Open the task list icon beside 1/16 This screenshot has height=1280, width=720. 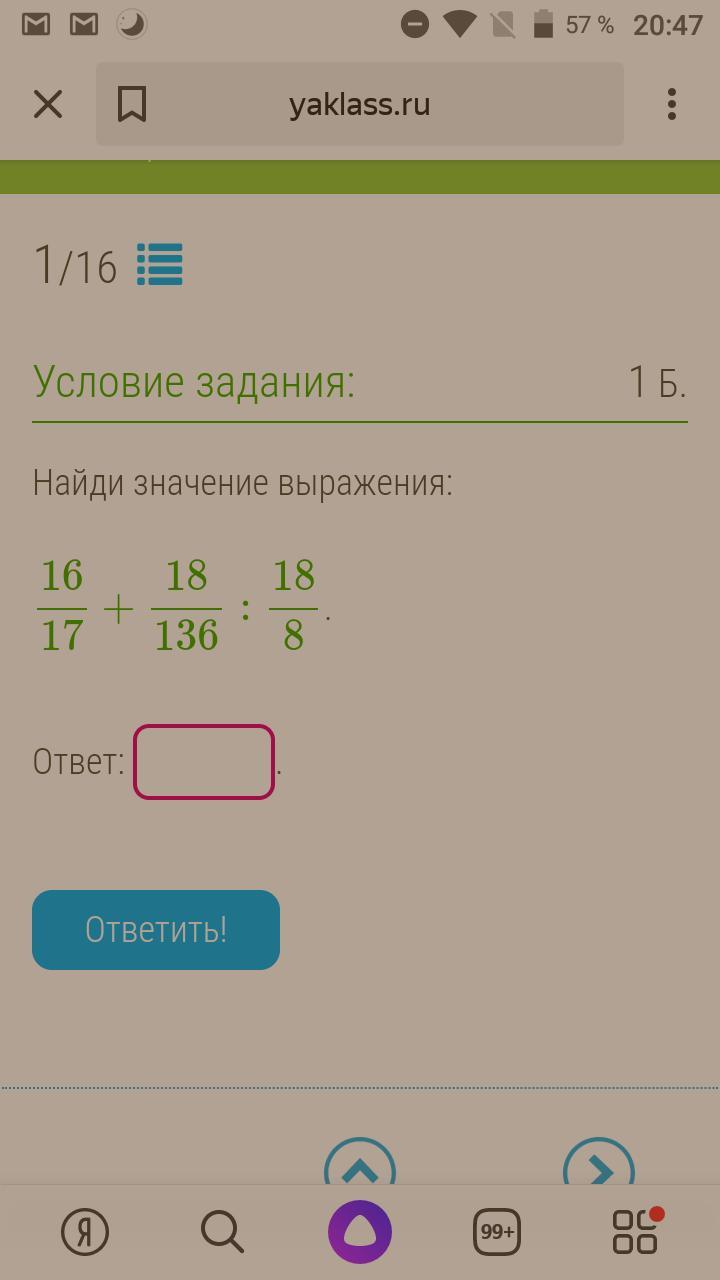pos(160,265)
